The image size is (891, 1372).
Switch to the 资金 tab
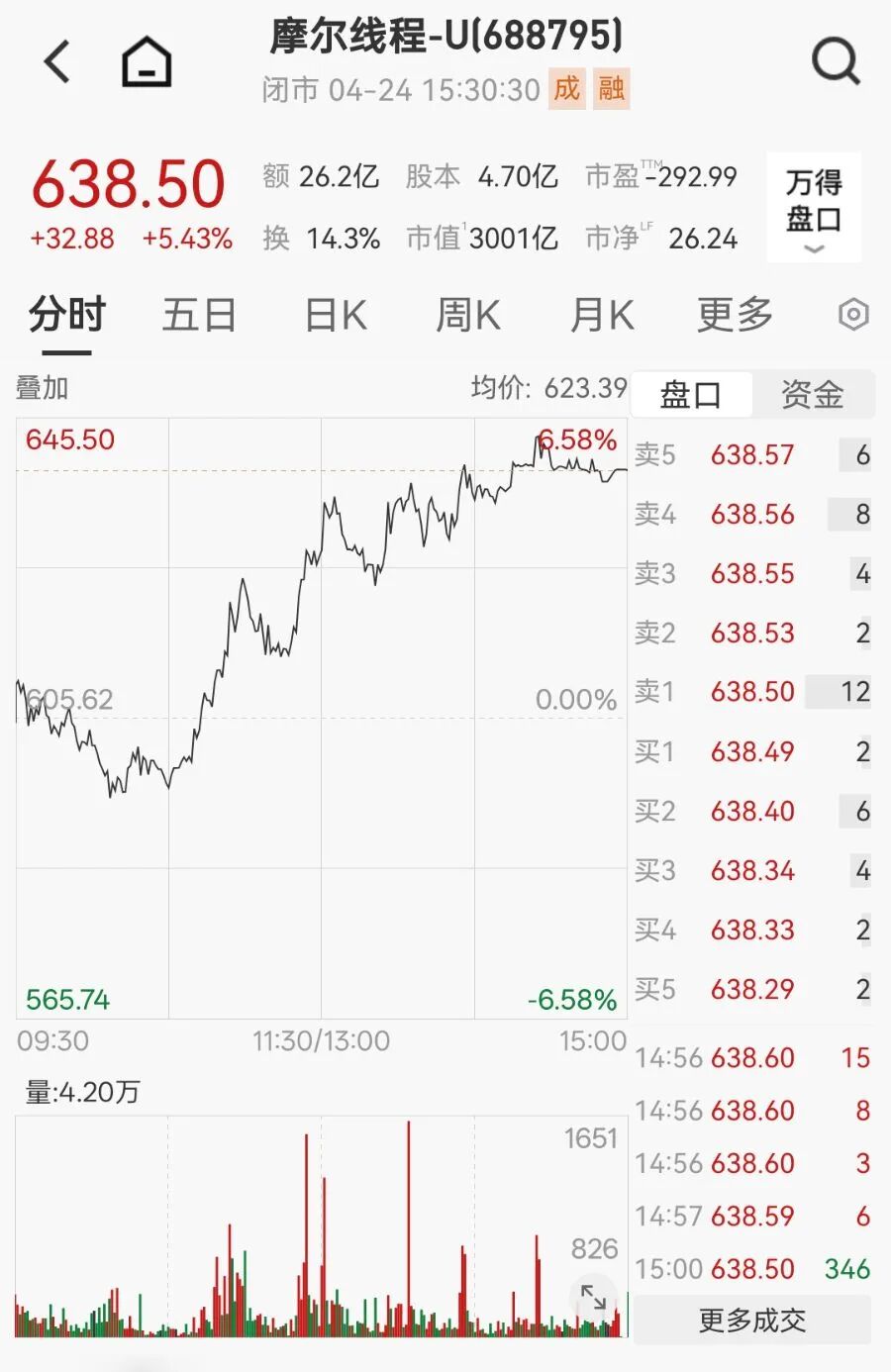coord(812,395)
